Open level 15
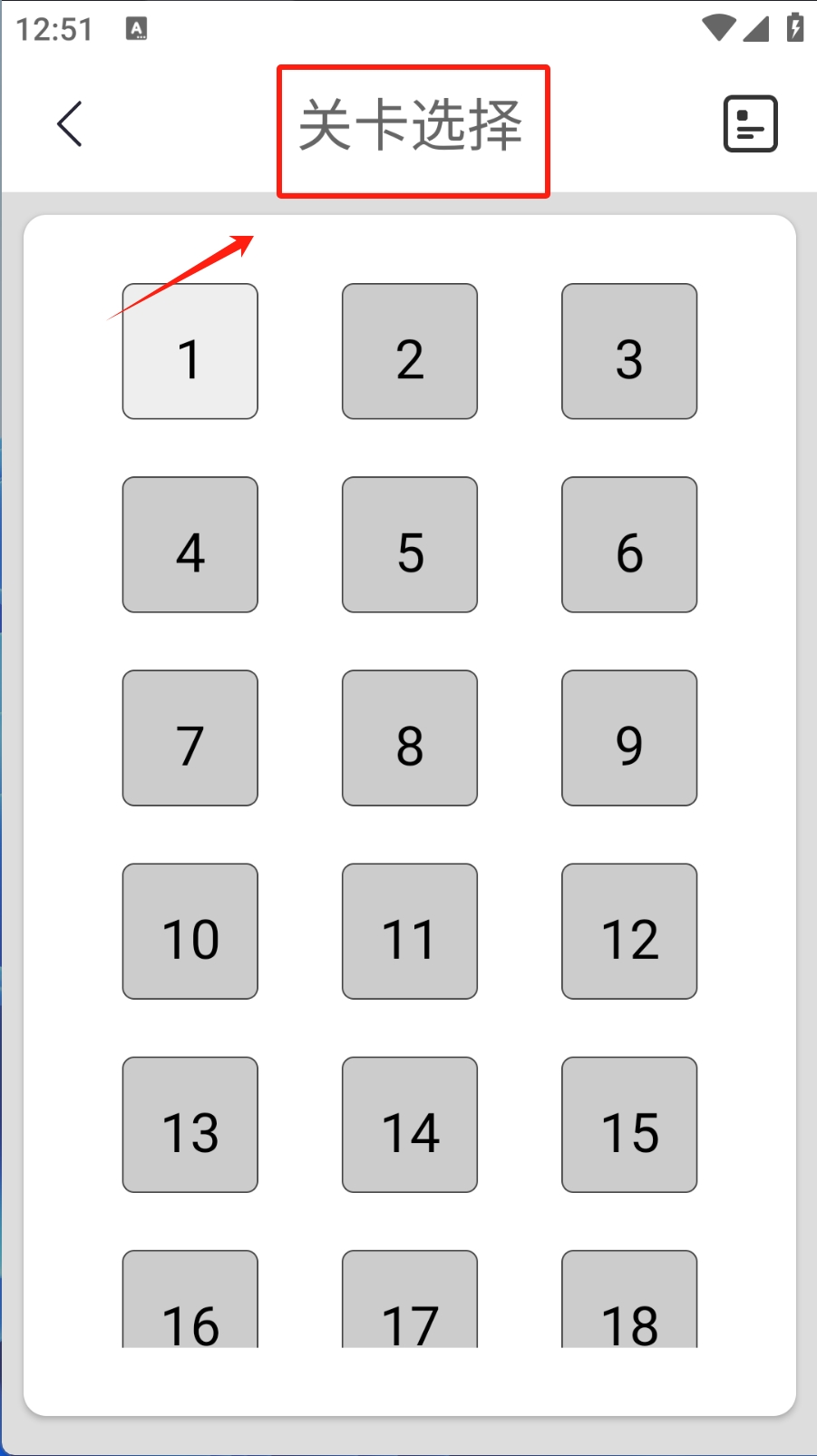Image resolution: width=817 pixels, height=1456 pixels. click(x=629, y=1124)
